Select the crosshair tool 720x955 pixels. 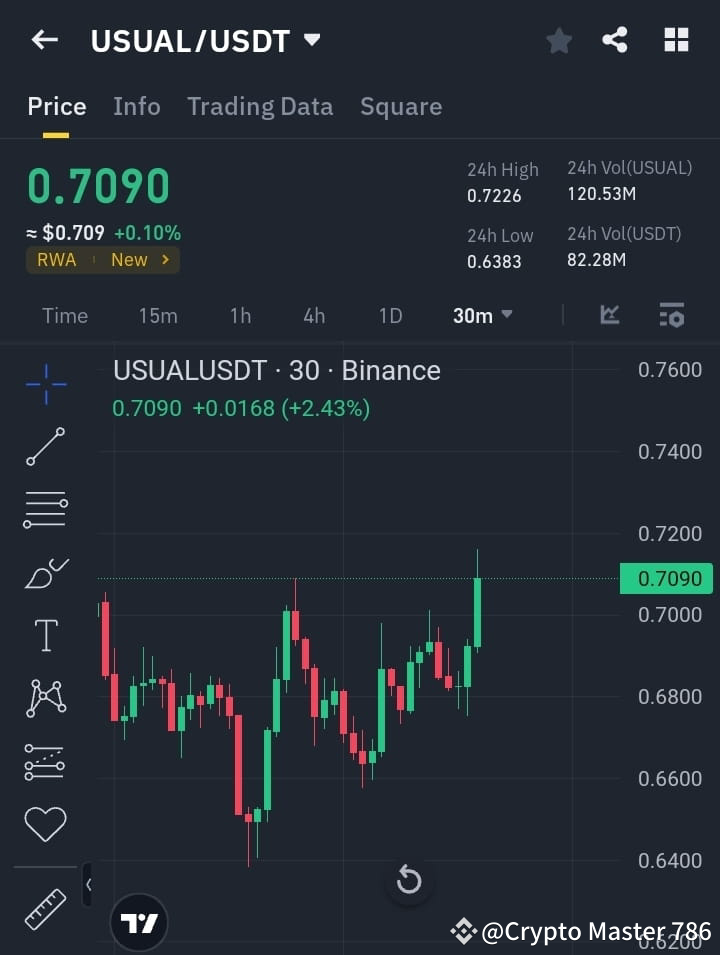coord(44,383)
